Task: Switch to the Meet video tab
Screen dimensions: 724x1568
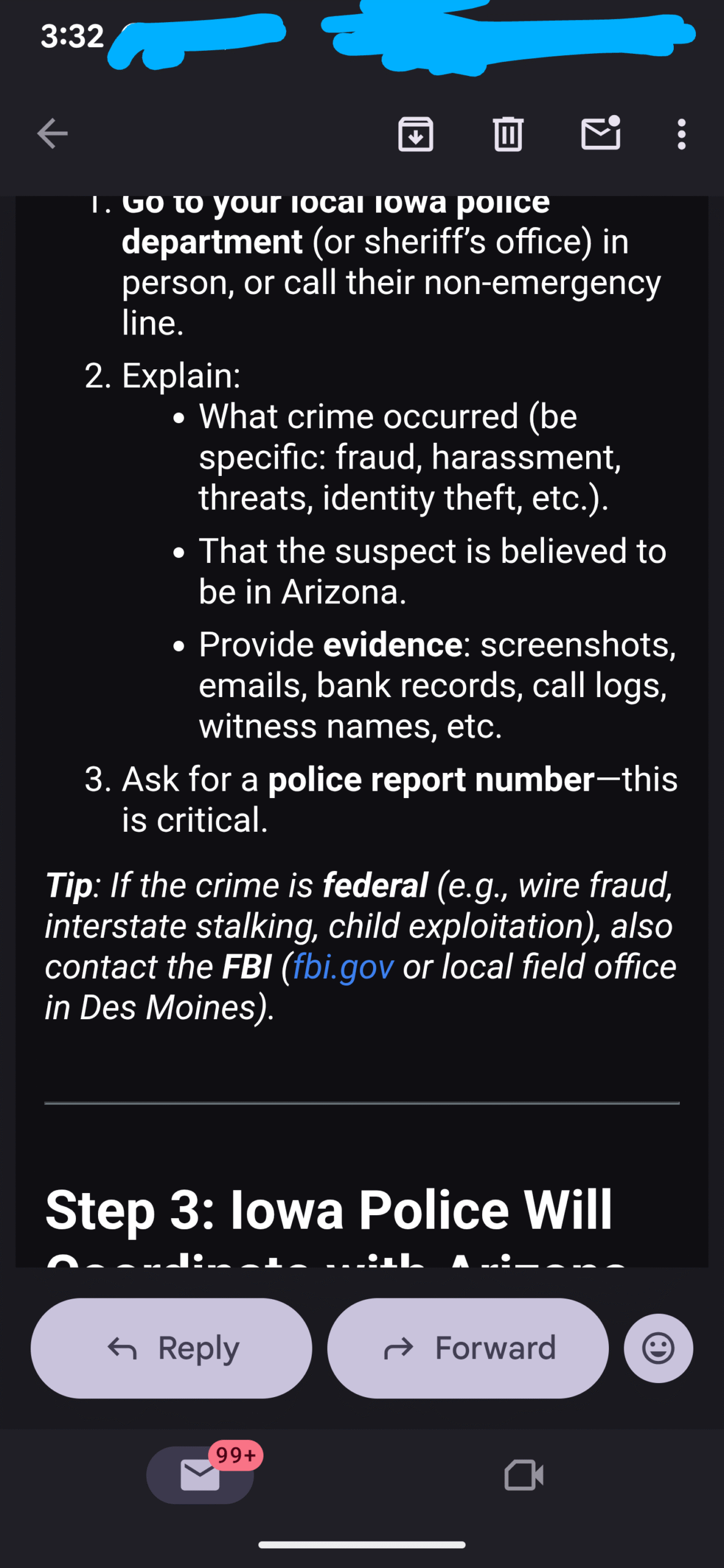Action: point(524,1475)
